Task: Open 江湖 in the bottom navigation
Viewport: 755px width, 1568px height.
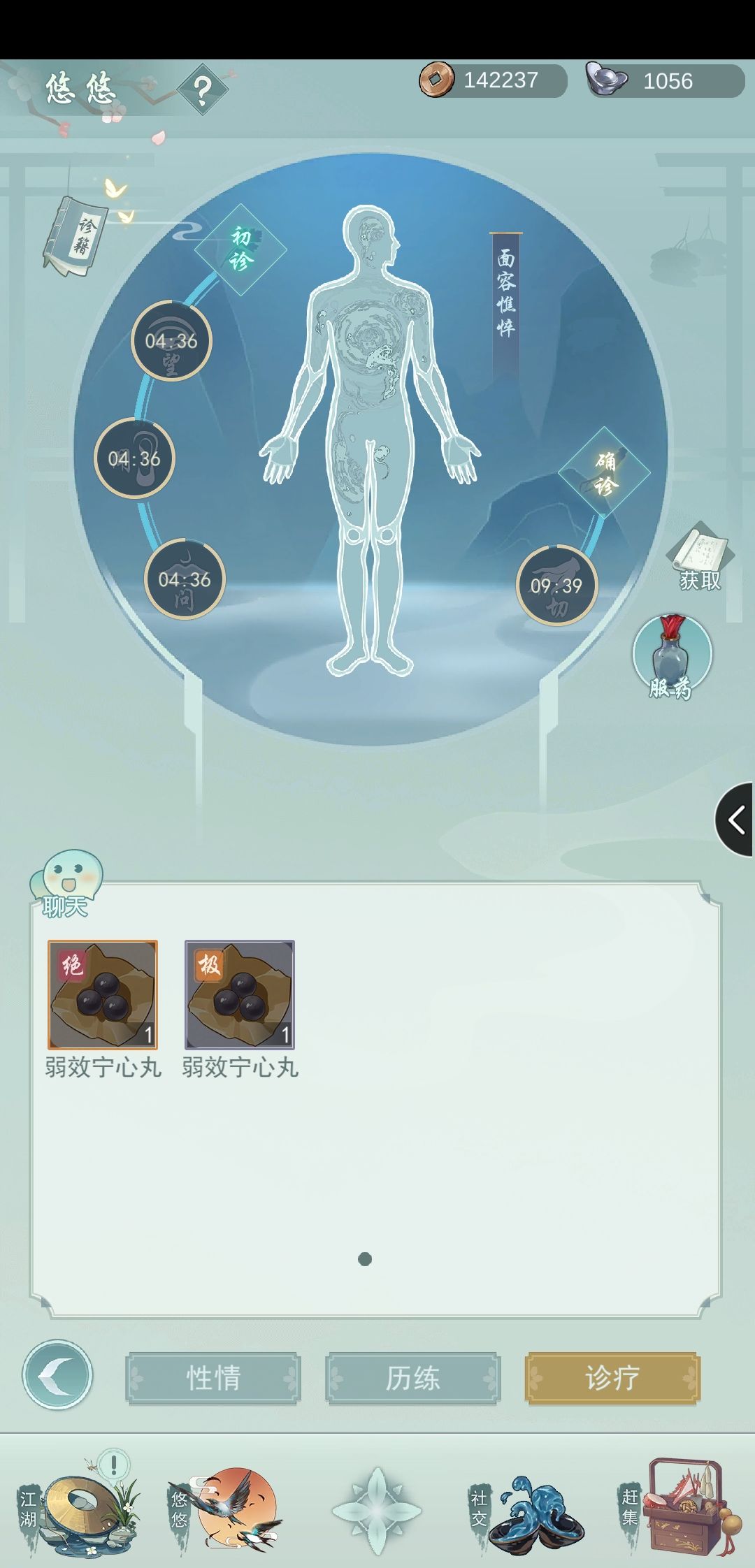Action: pyautogui.click(x=78, y=1505)
